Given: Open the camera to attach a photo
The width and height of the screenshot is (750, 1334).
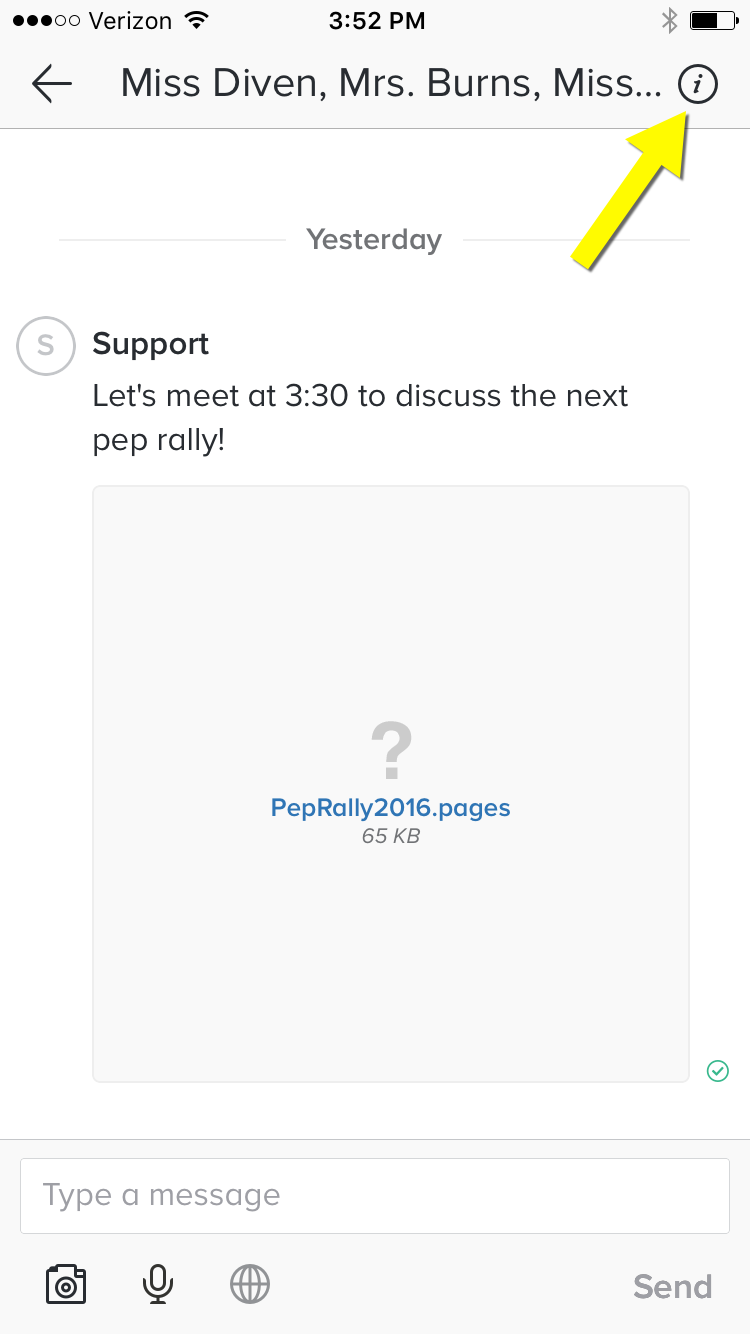Looking at the screenshot, I should tap(66, 1284).
